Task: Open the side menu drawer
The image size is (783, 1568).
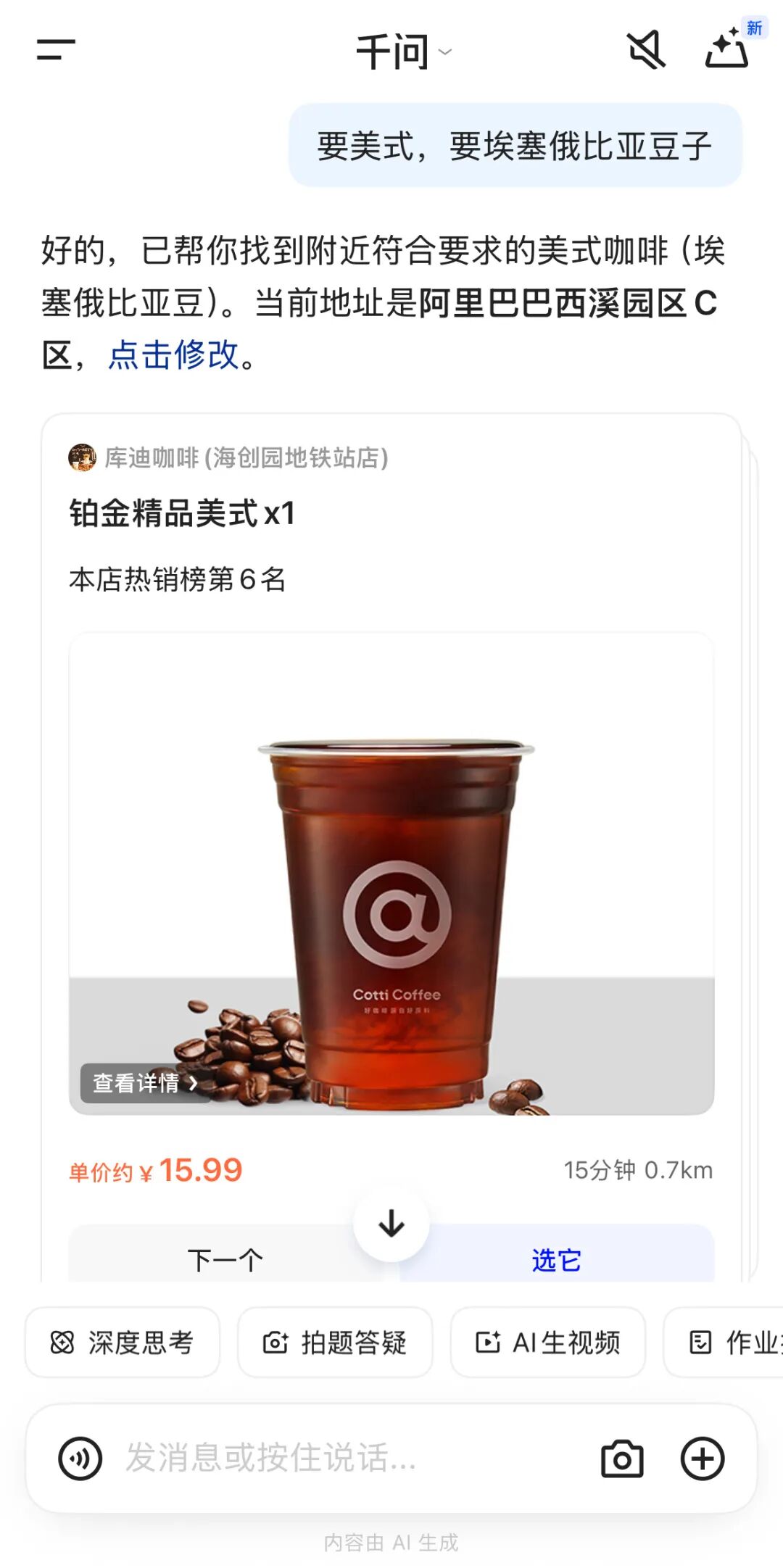Action: coord(56,51)
